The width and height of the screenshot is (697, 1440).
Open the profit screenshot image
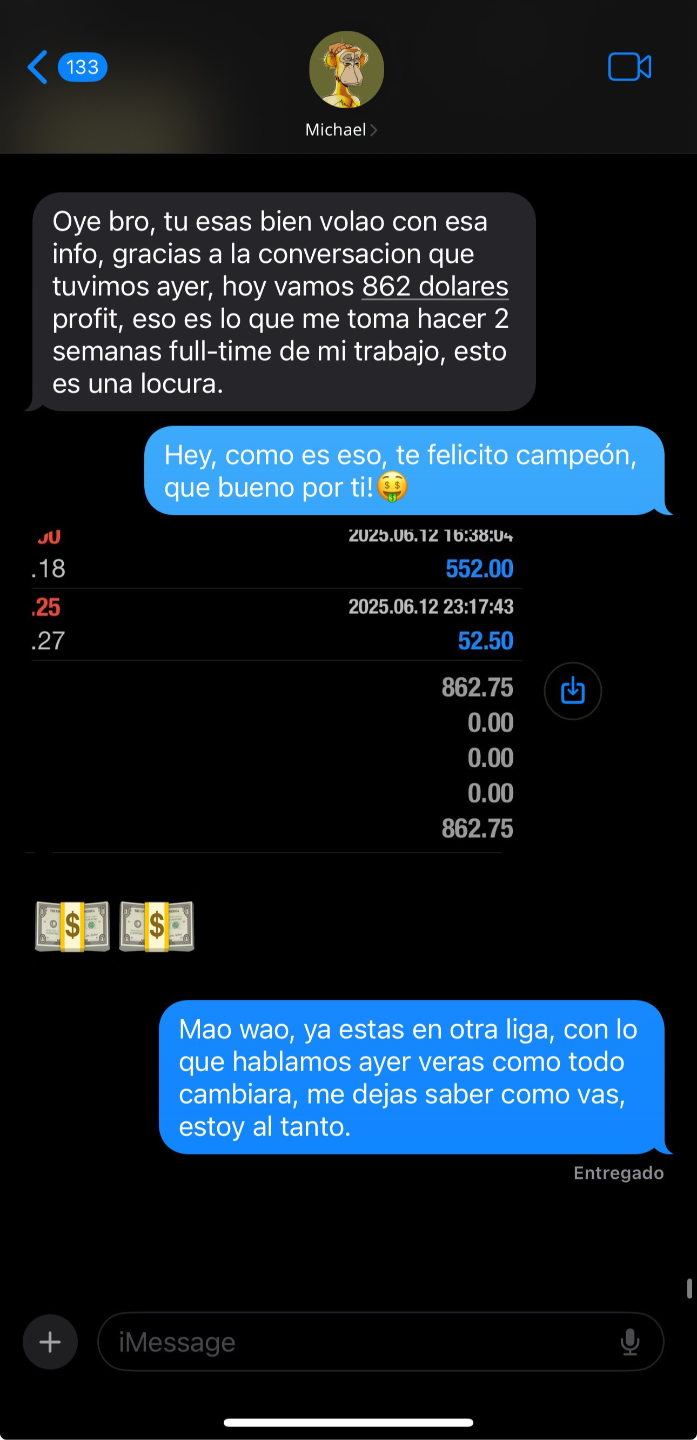click(x=272, y=690)
